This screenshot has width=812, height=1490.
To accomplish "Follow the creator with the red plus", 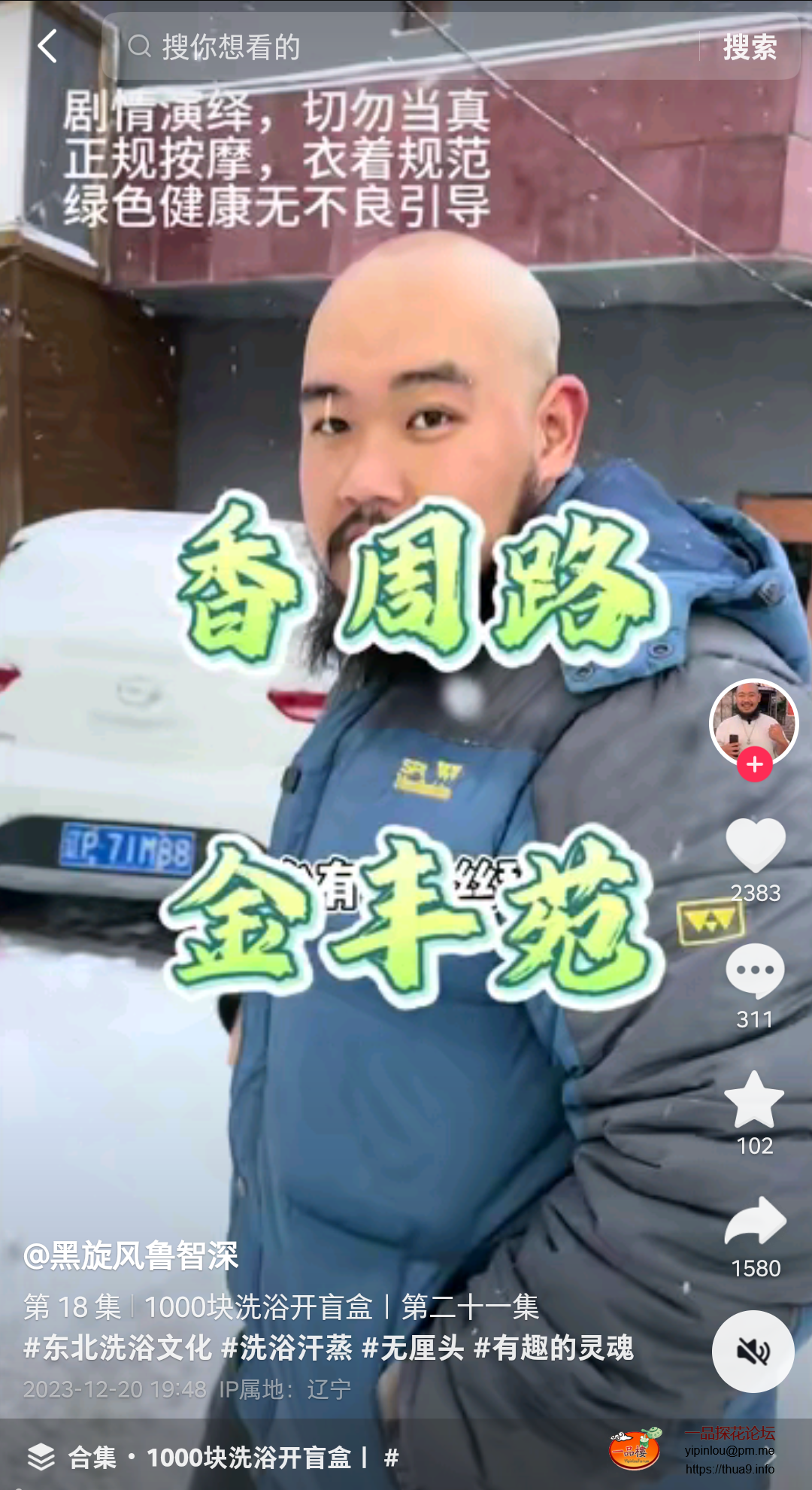I will (755, 764).
